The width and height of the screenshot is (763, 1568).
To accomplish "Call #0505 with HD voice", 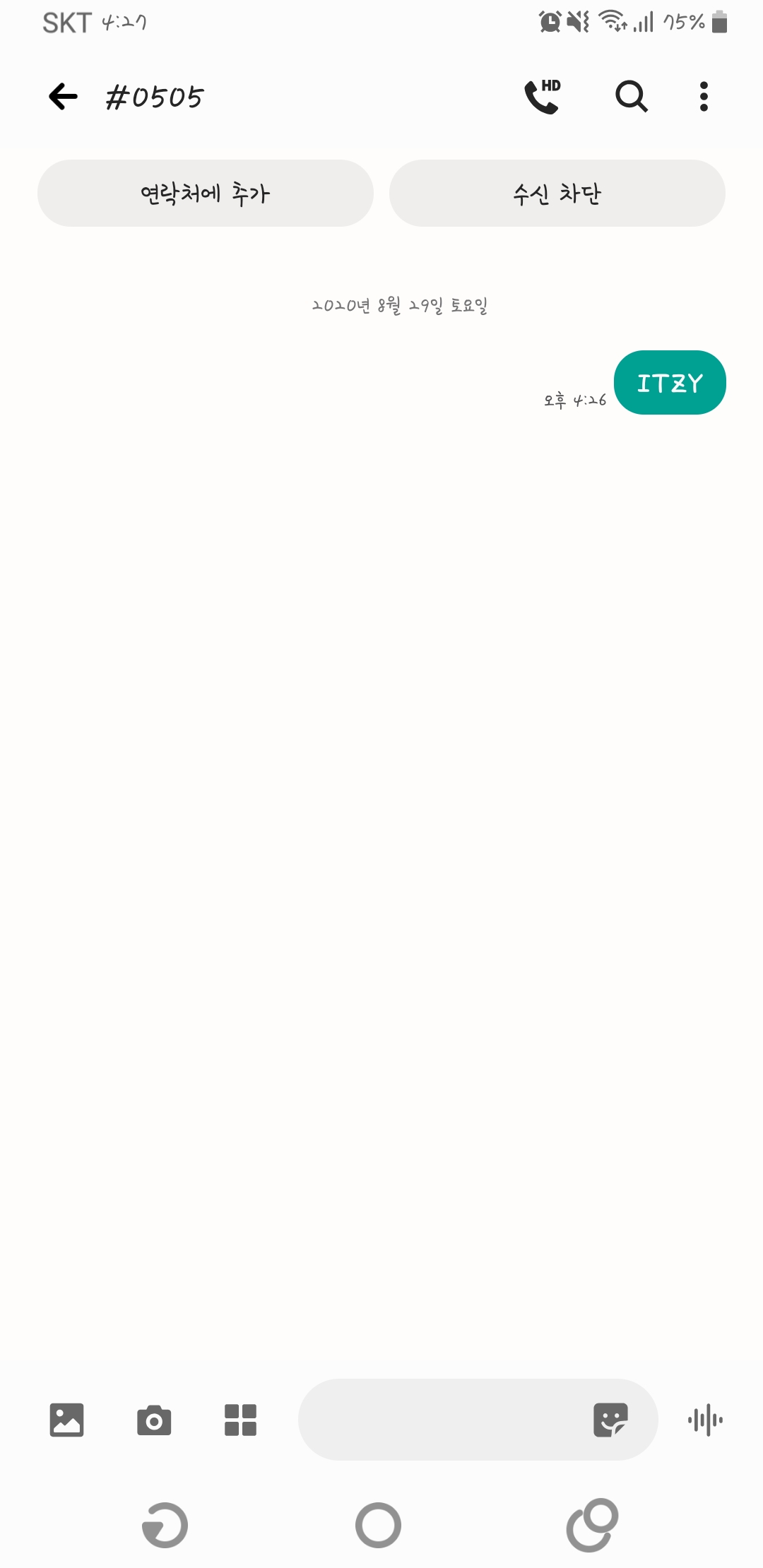I will pyautogui.click(x=543, y=97).
